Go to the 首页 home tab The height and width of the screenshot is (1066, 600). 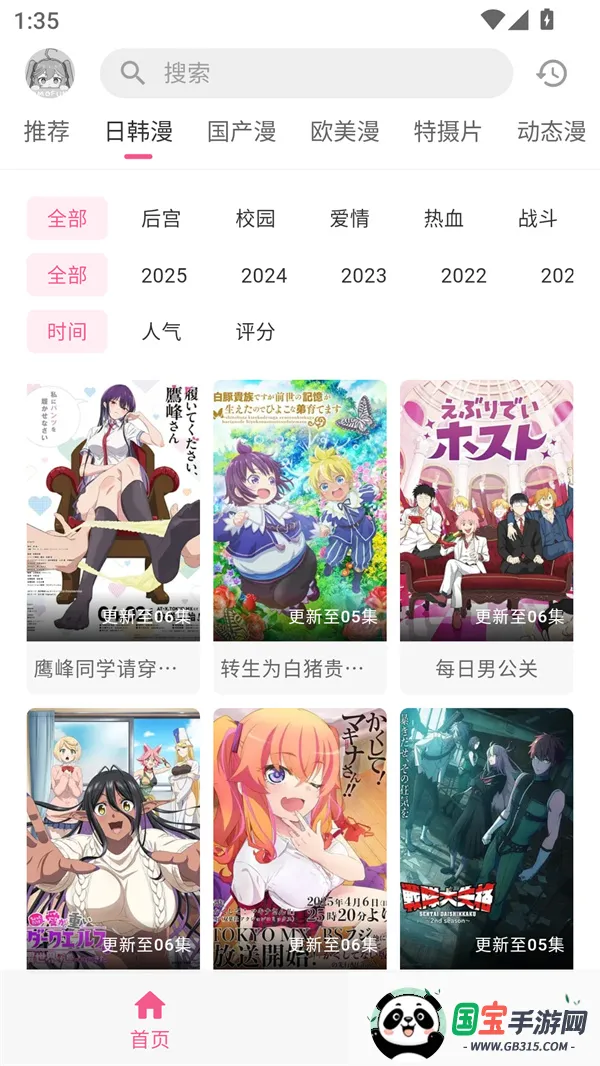point(150,1018)
